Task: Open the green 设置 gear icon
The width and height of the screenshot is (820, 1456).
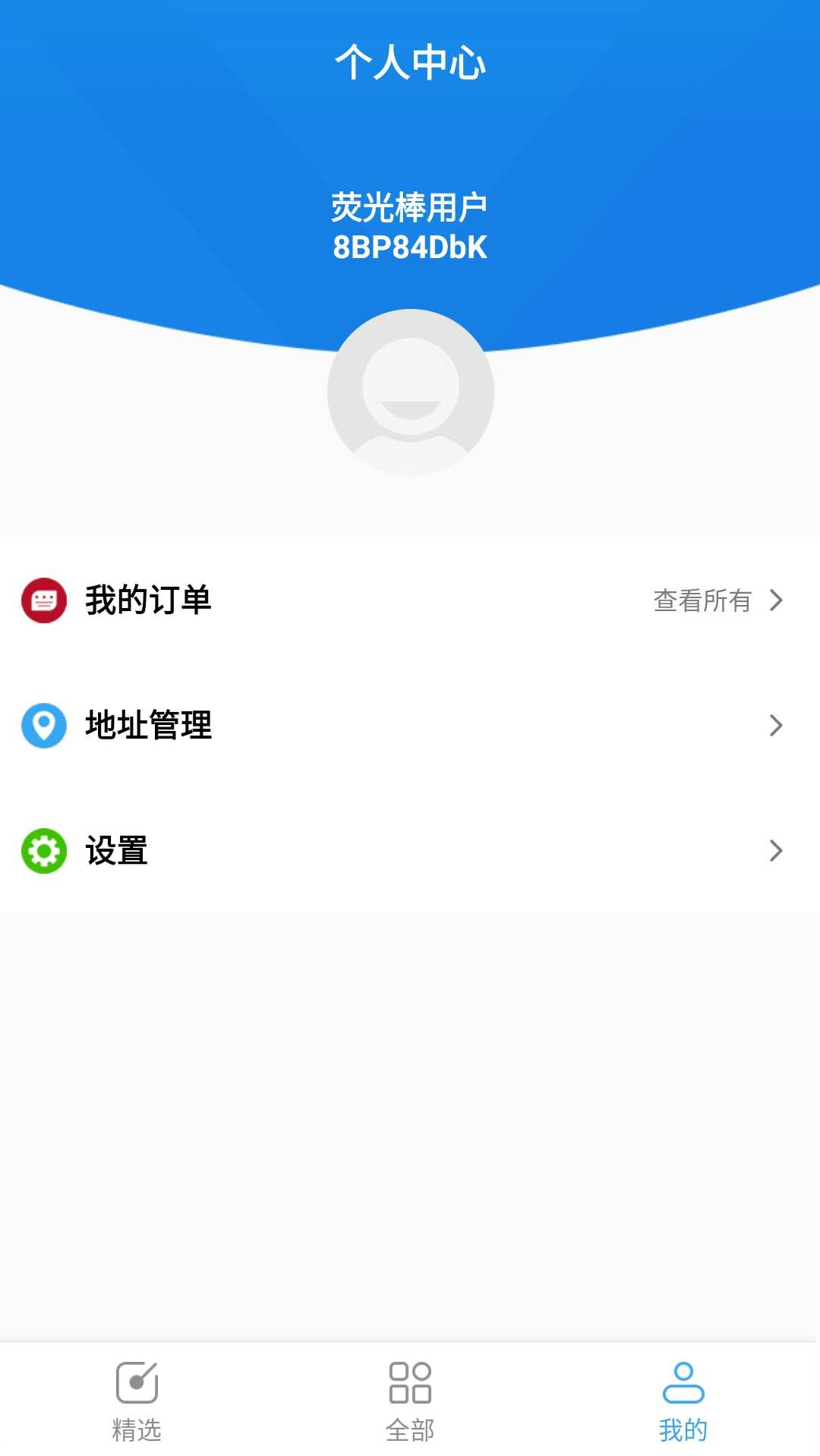Action: (x=43, y=850)
